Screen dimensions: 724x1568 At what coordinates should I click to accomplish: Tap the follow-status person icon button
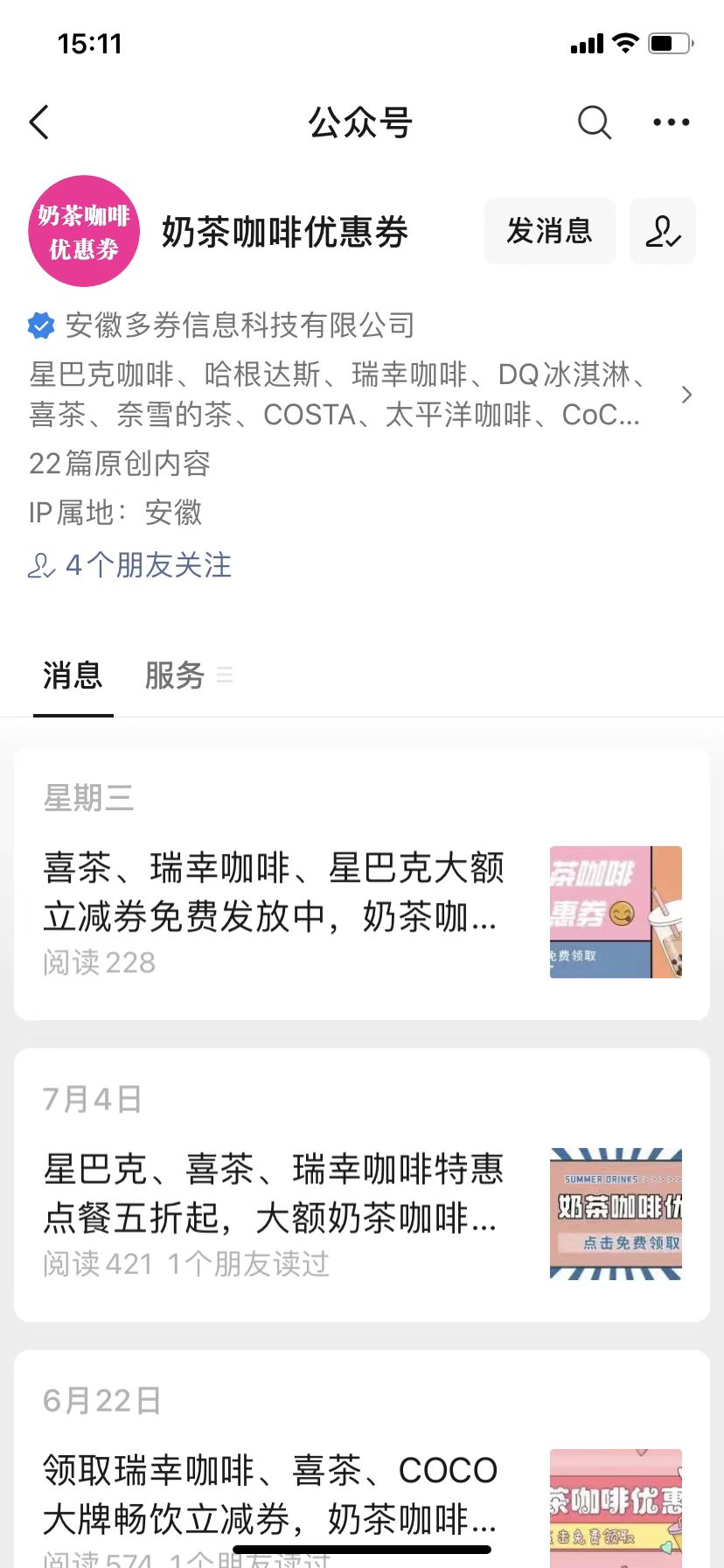pyautogui.click(x=662, y=231)
